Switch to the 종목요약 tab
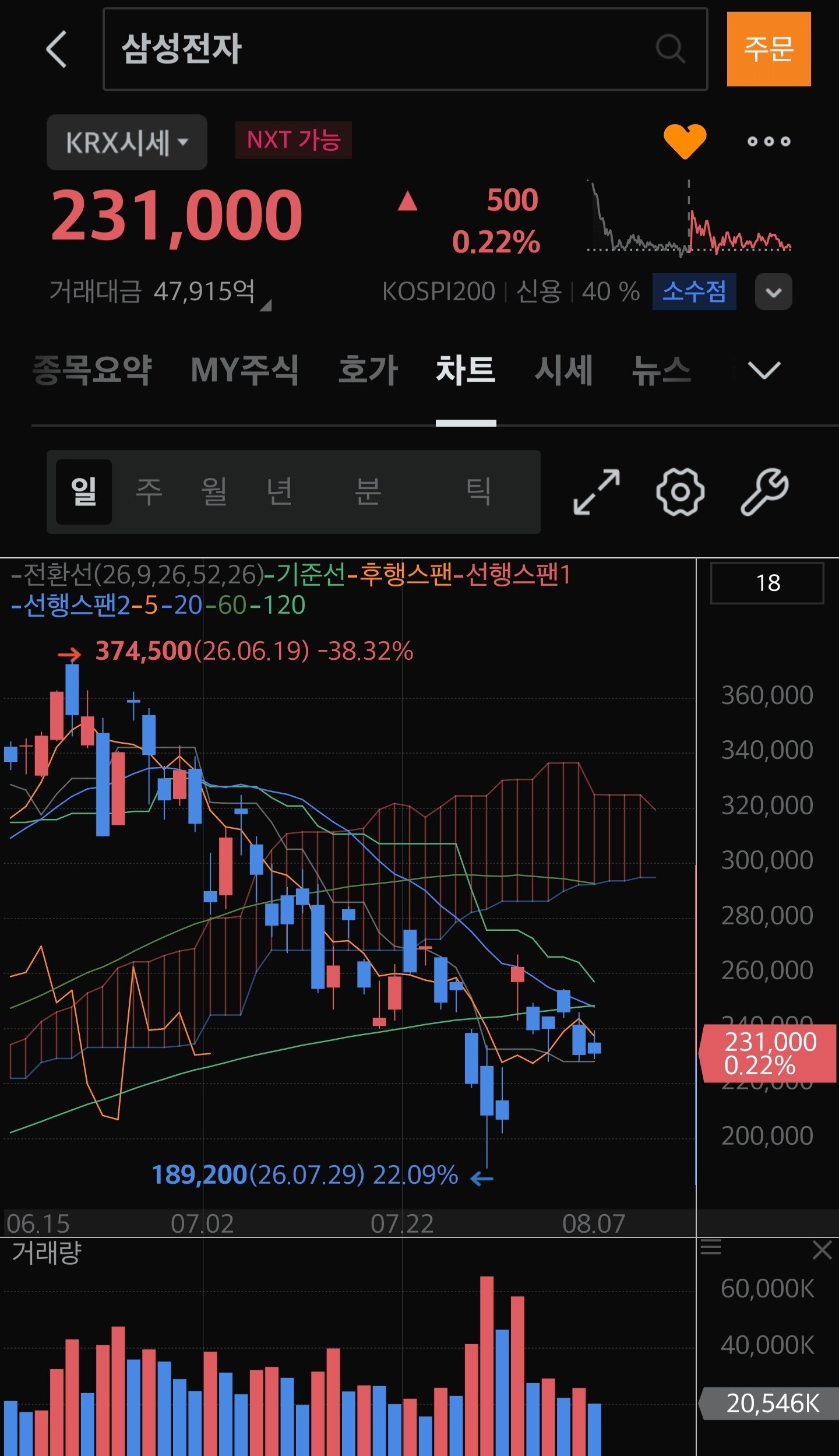Viewport: 839px width, 1456px height. coord(92,370)
